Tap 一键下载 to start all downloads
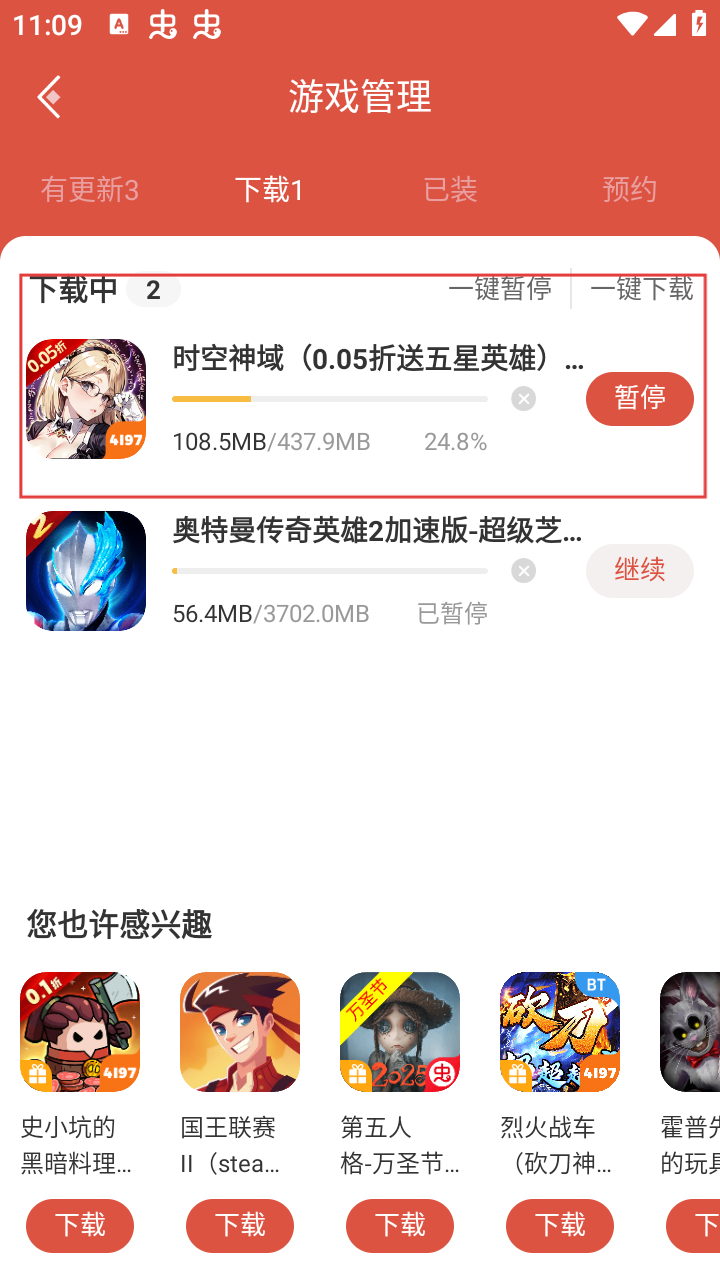 point(641,289)
